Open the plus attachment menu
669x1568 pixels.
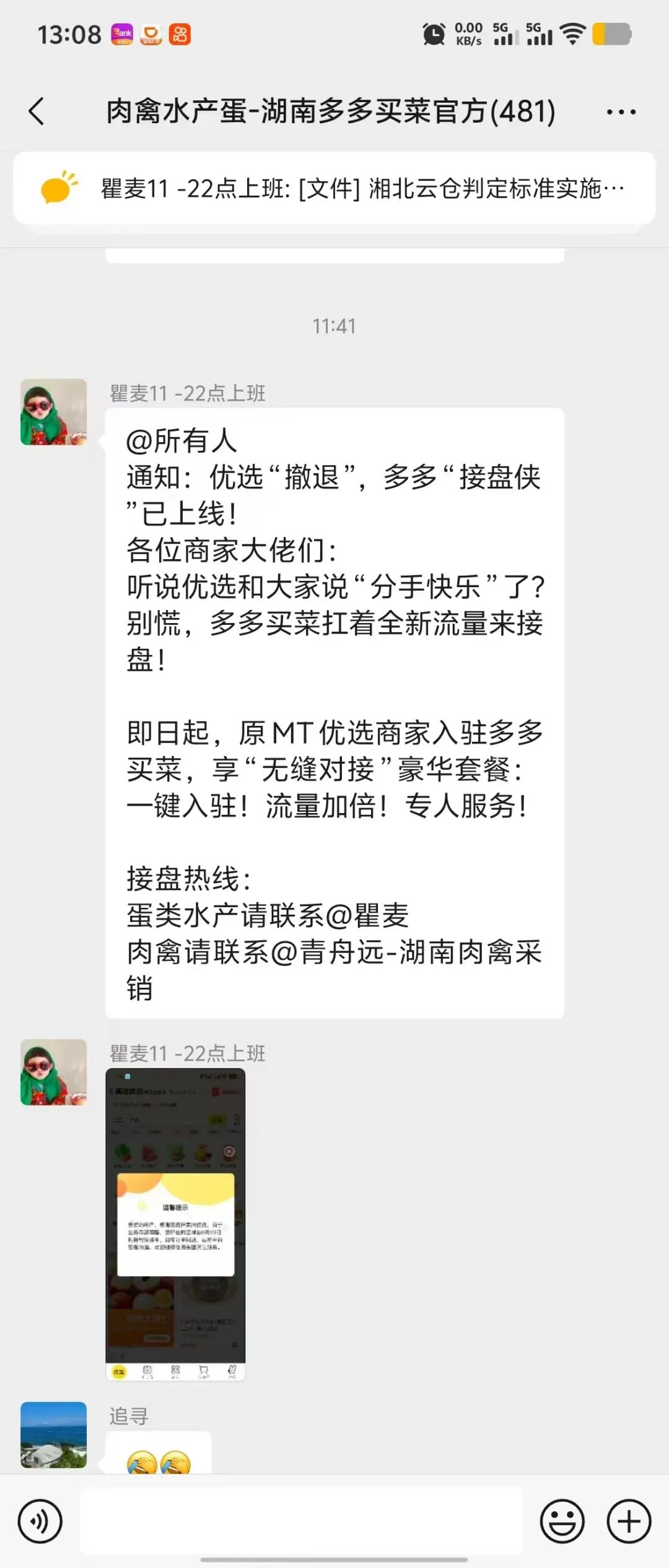(629, 1521)
